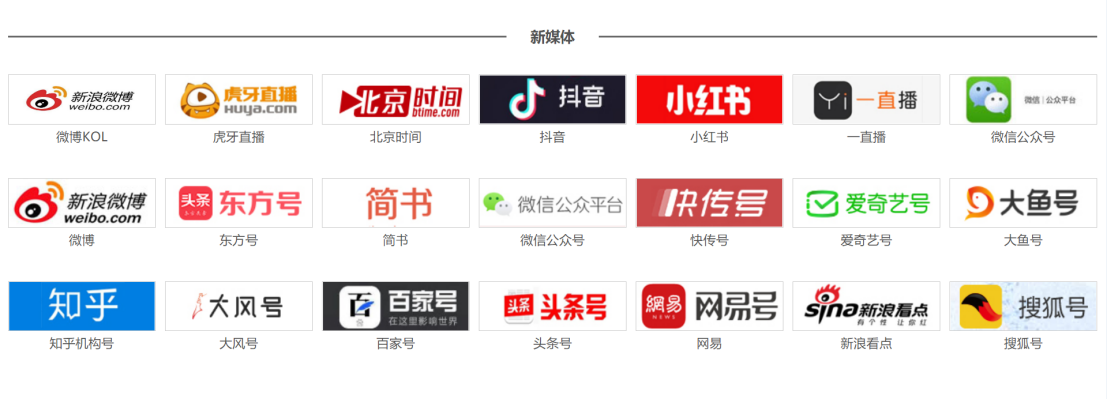
Task: Select the 一直播 tile
Action: (866, 99)
